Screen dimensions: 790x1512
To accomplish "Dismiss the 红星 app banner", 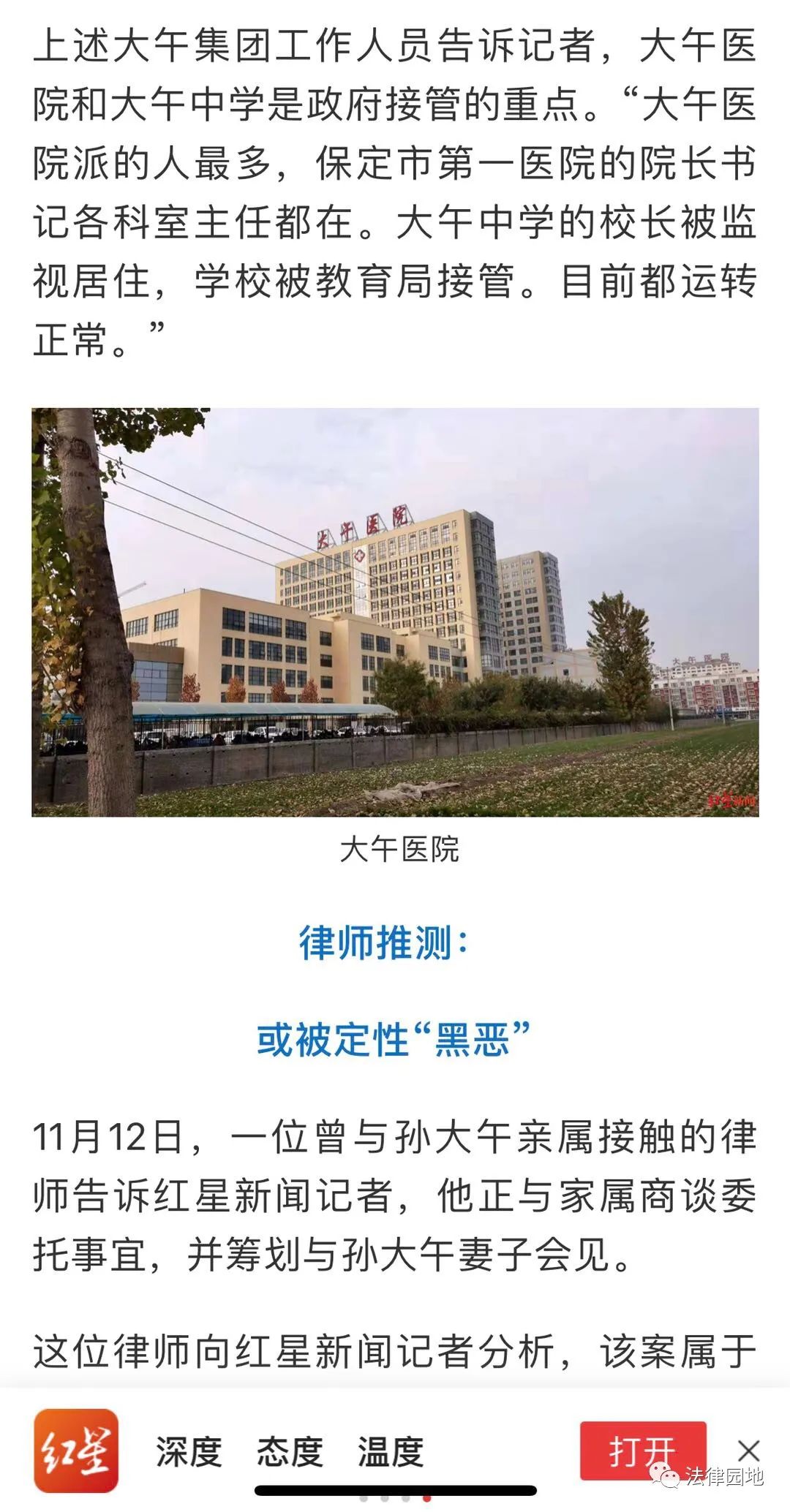I will pos(748,1450).
